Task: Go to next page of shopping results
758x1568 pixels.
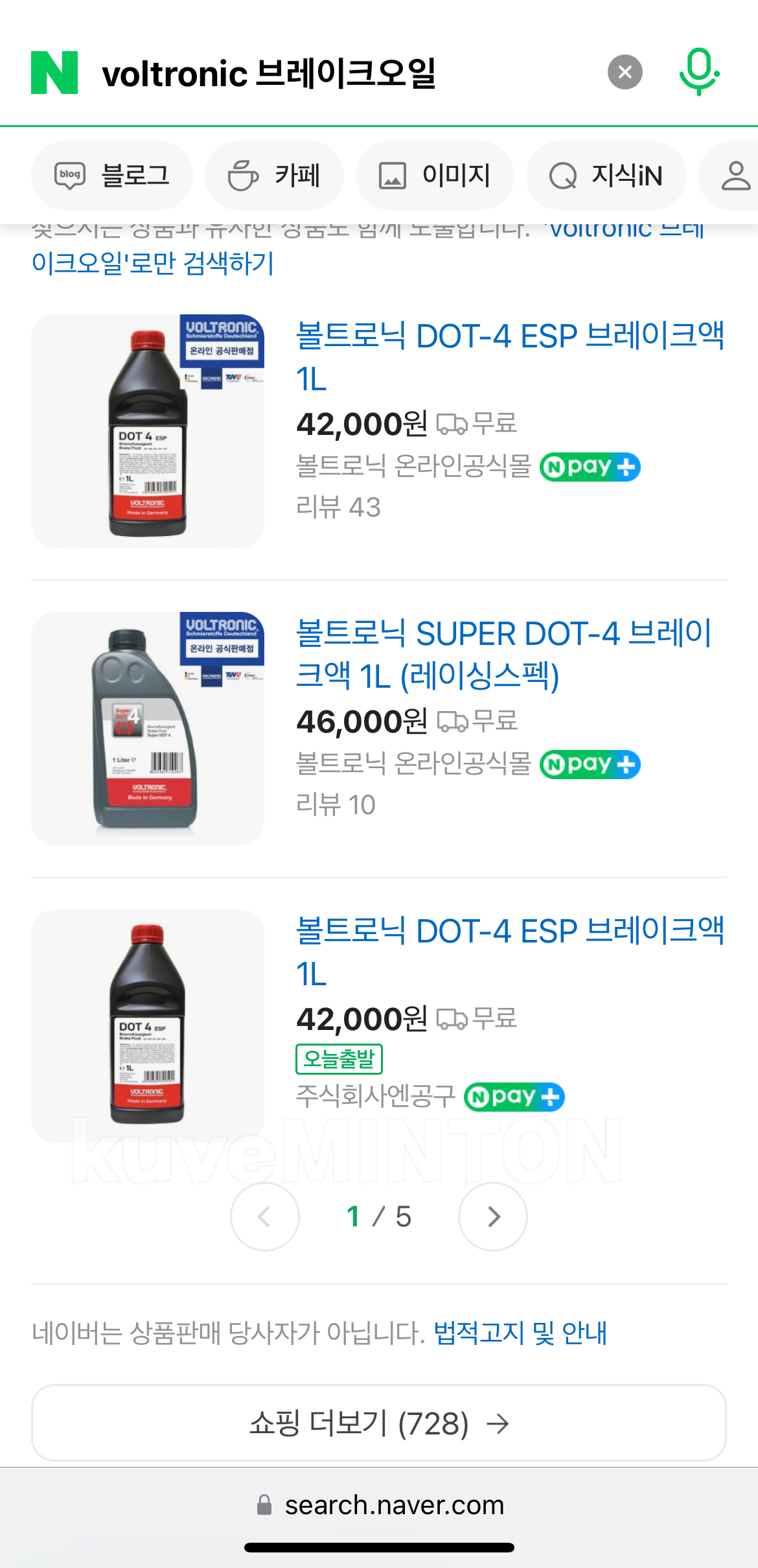Action: [x=493, y=1217]
